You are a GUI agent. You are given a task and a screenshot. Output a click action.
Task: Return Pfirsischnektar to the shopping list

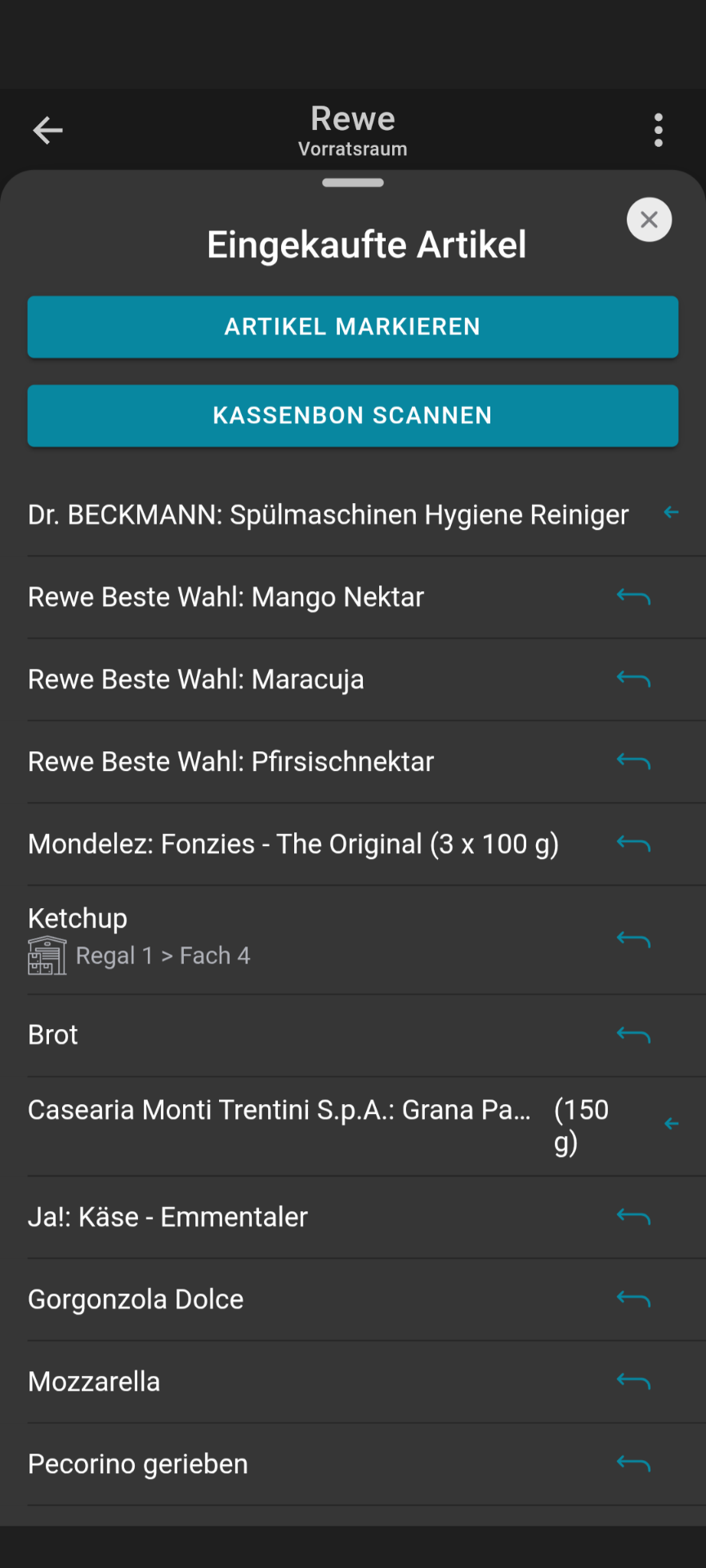click(x=633, y=762)
